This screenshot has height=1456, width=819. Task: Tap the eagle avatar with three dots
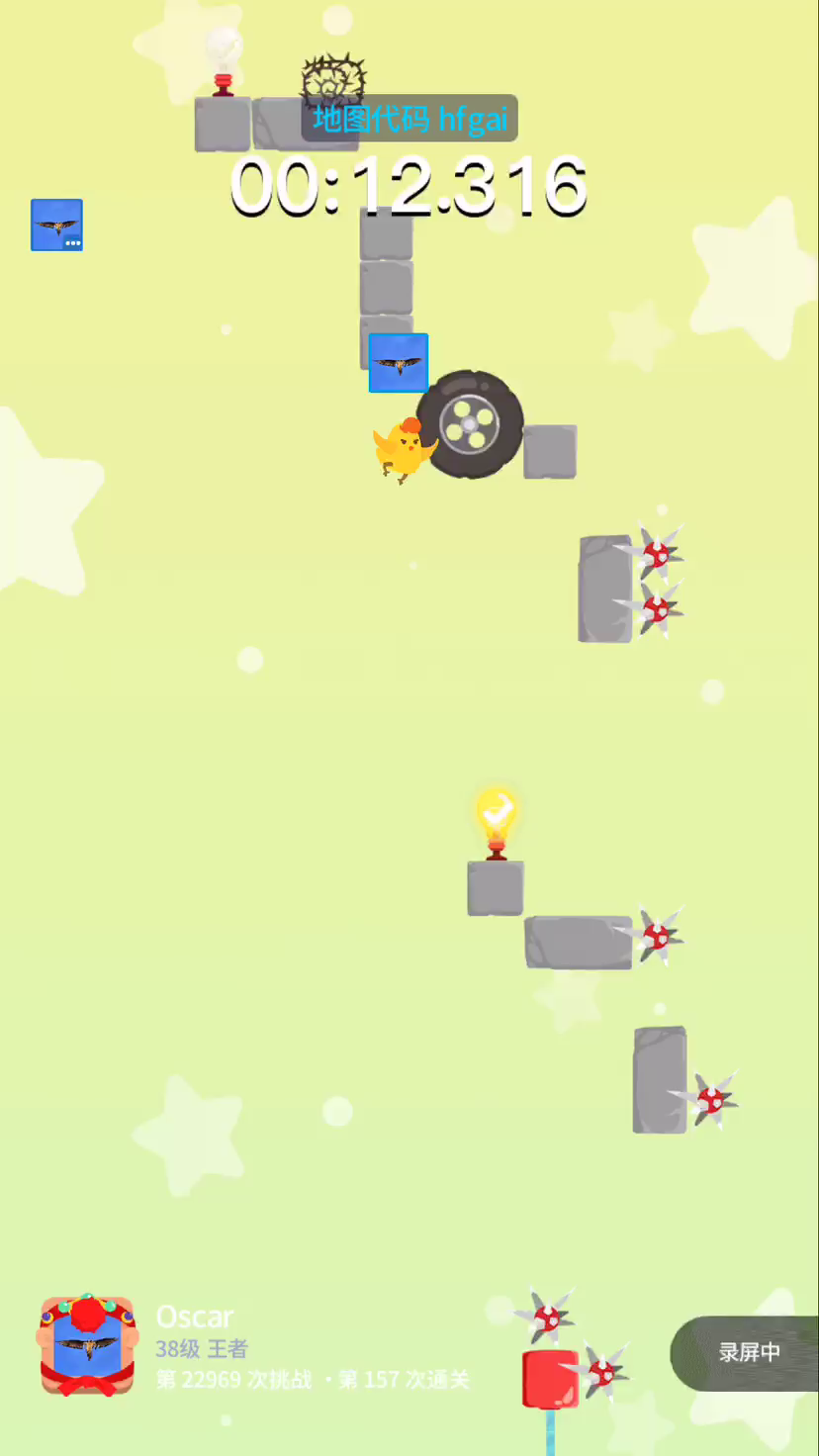tap(56, 225)
